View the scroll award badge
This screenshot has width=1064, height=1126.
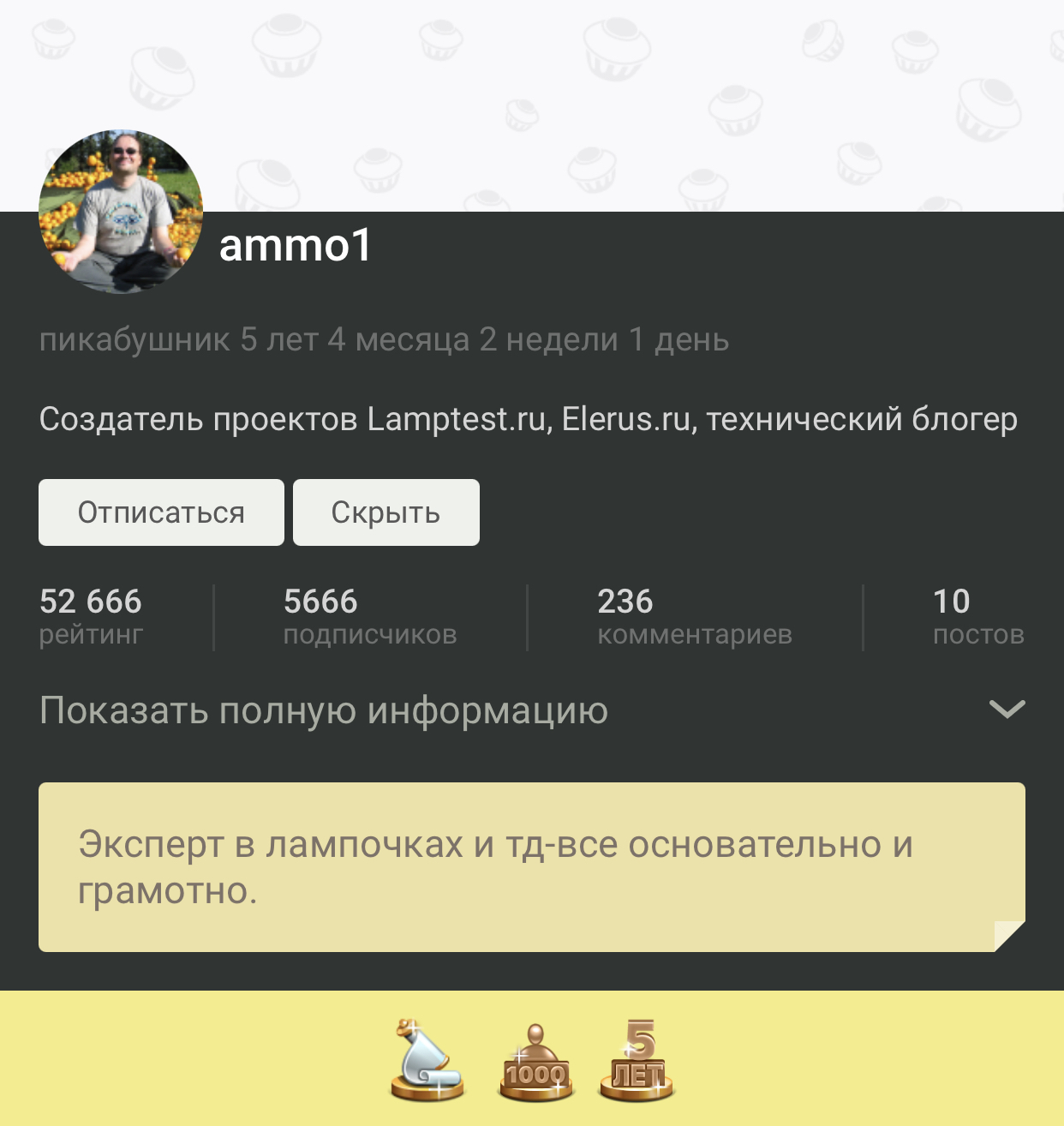pyautogui.click(x=427, y=1061)
